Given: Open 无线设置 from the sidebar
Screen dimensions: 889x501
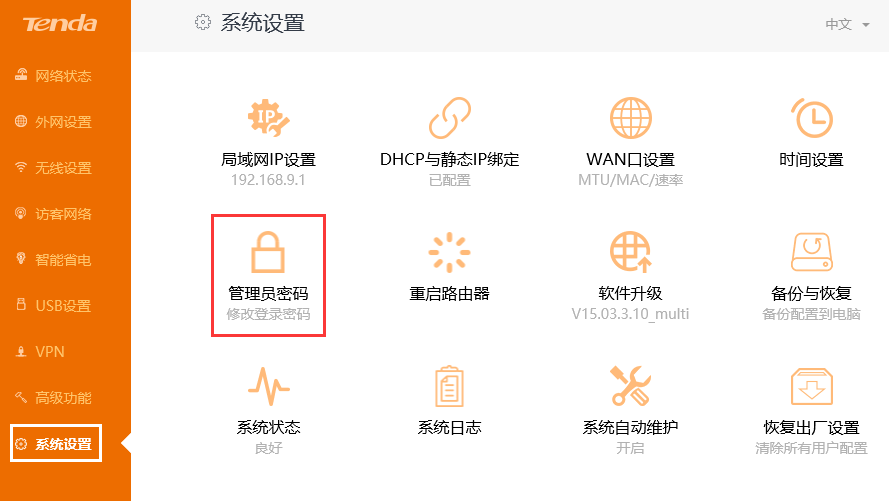Looking at the screenshot, I should (x=63, y=168).
